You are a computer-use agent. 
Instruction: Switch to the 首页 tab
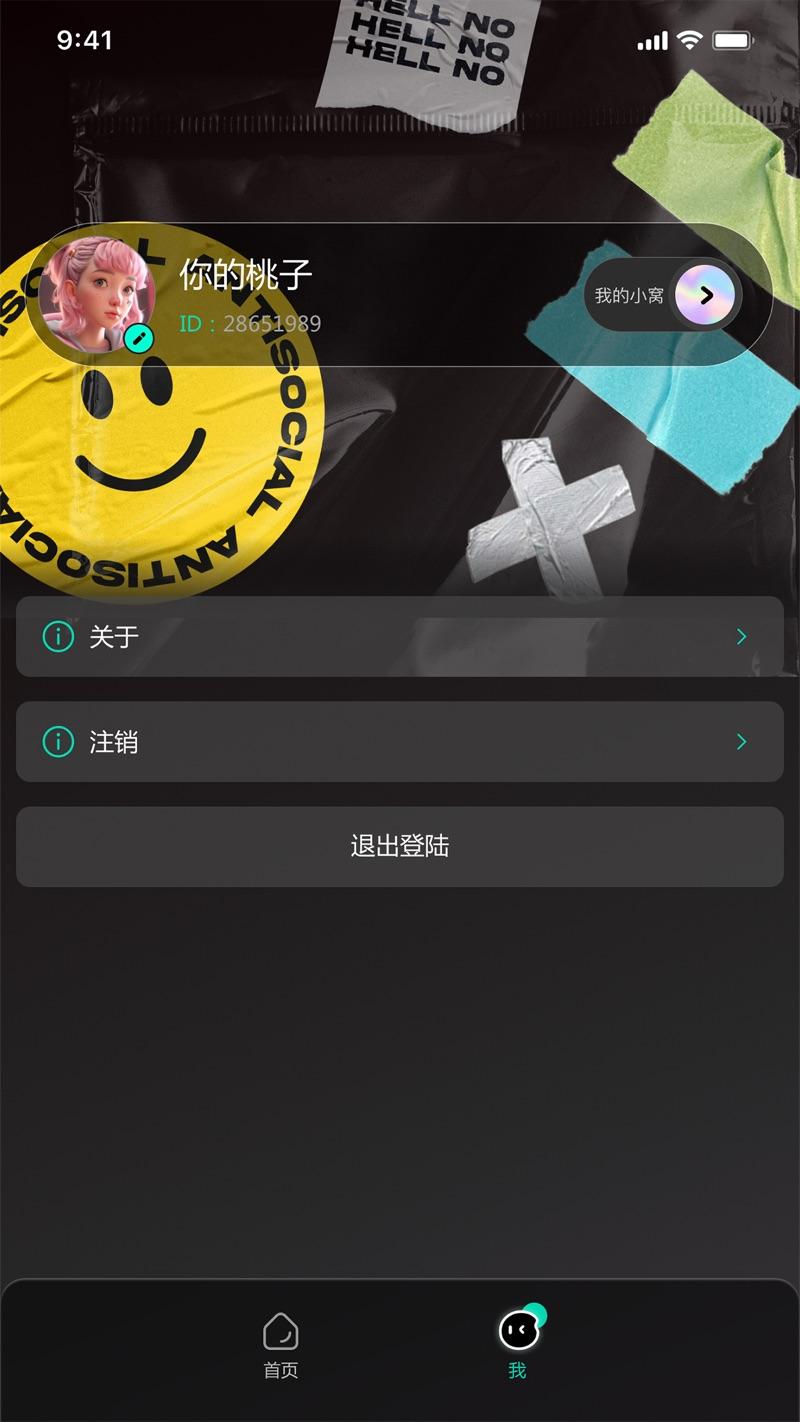tap(281, 1345)
